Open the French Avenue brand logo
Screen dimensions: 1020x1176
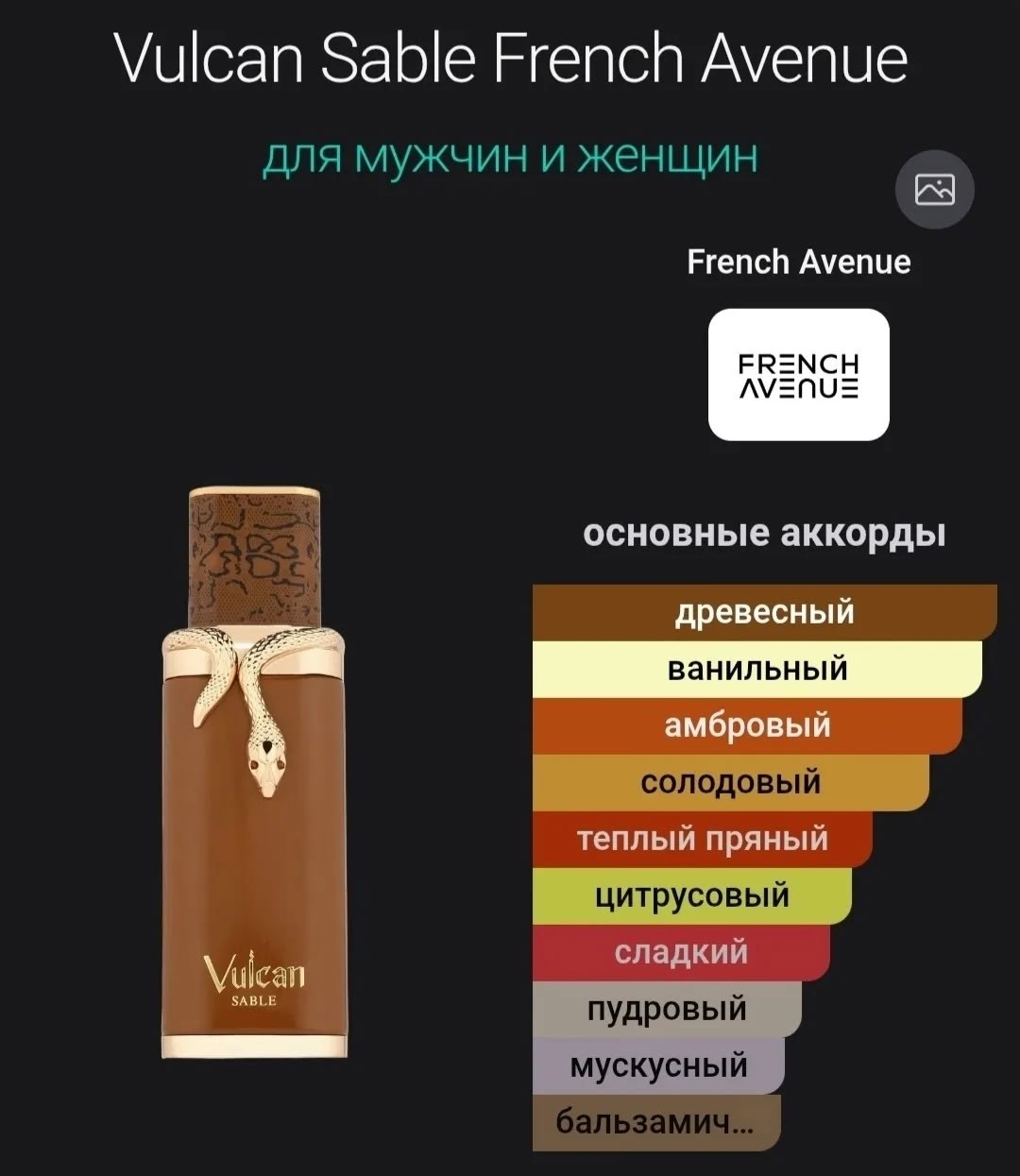pos(799,375)
